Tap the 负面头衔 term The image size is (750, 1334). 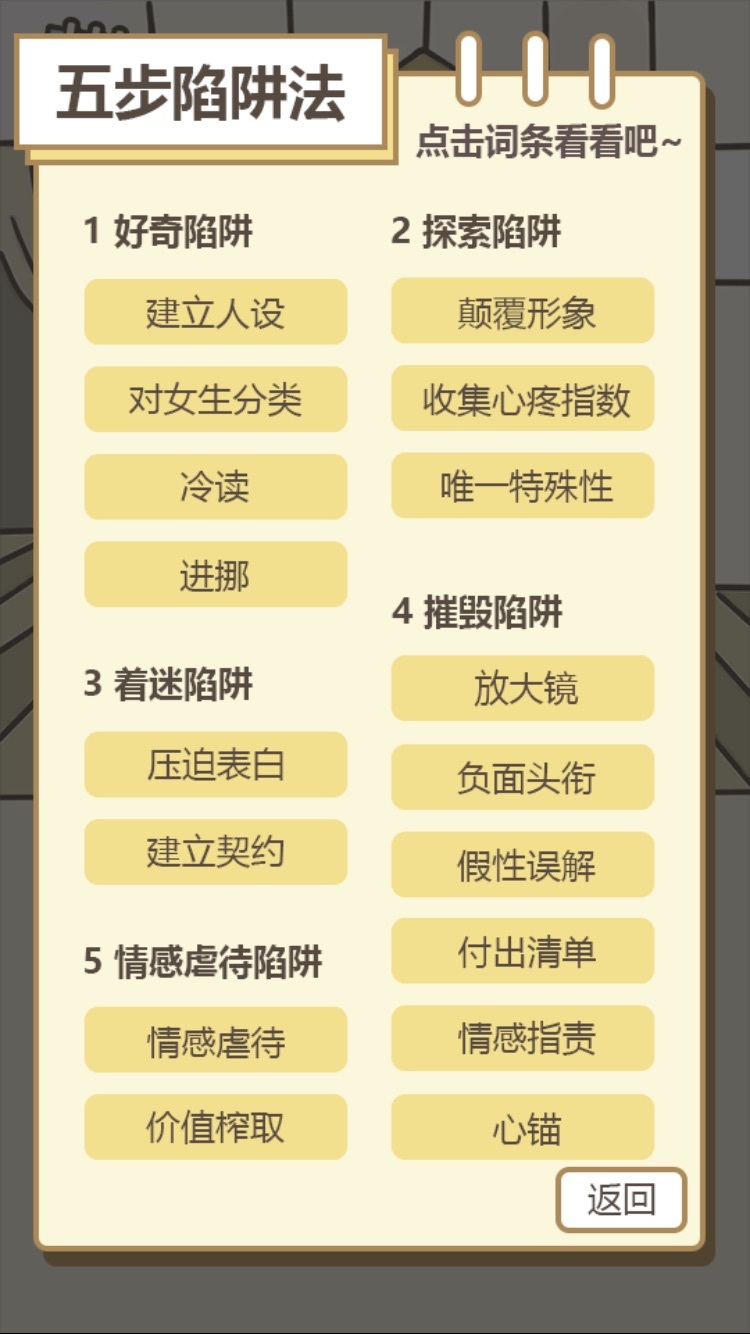(x=522, y=777)
